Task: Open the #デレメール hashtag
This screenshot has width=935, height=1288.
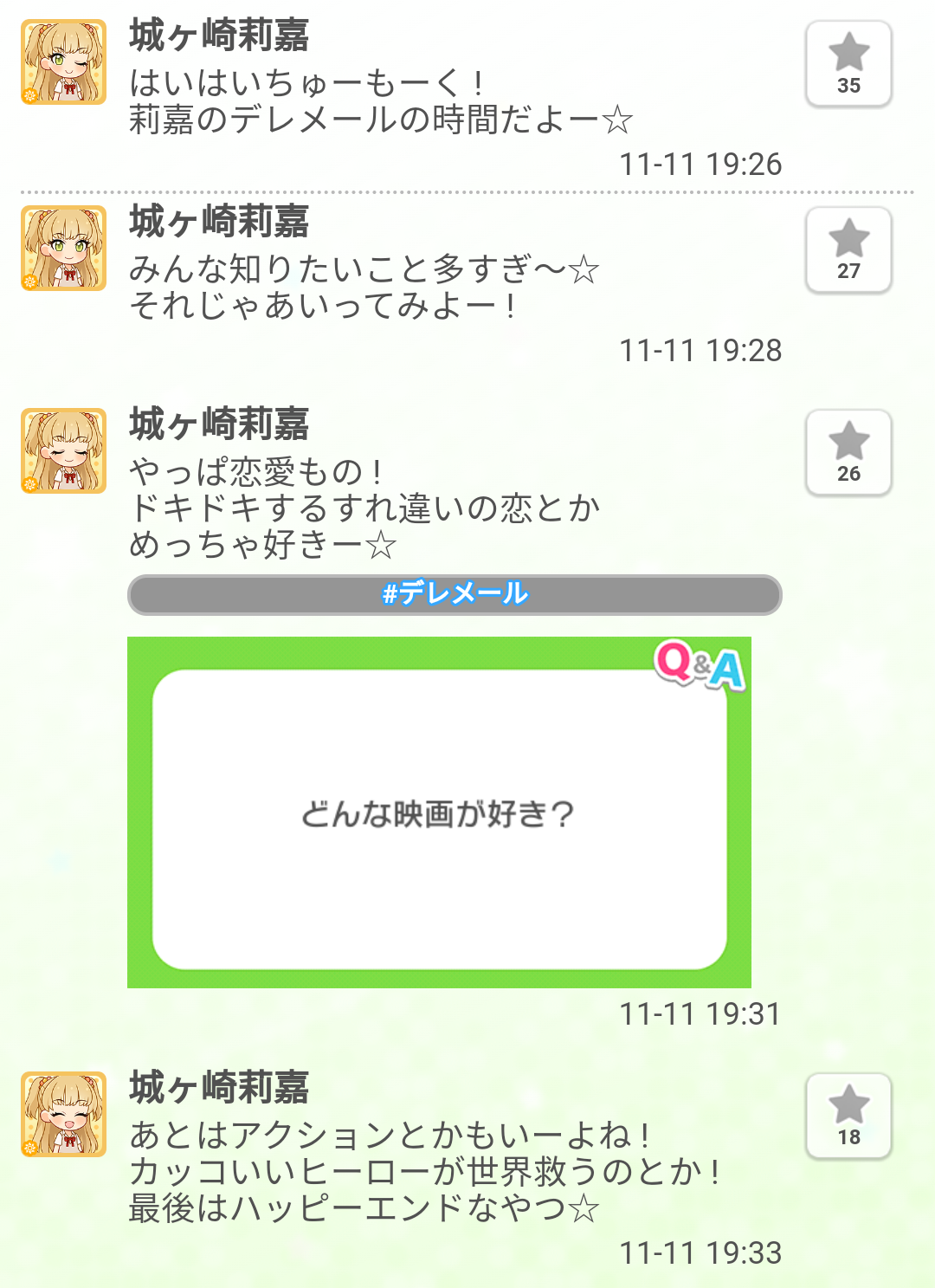Action: pos(455,594)
